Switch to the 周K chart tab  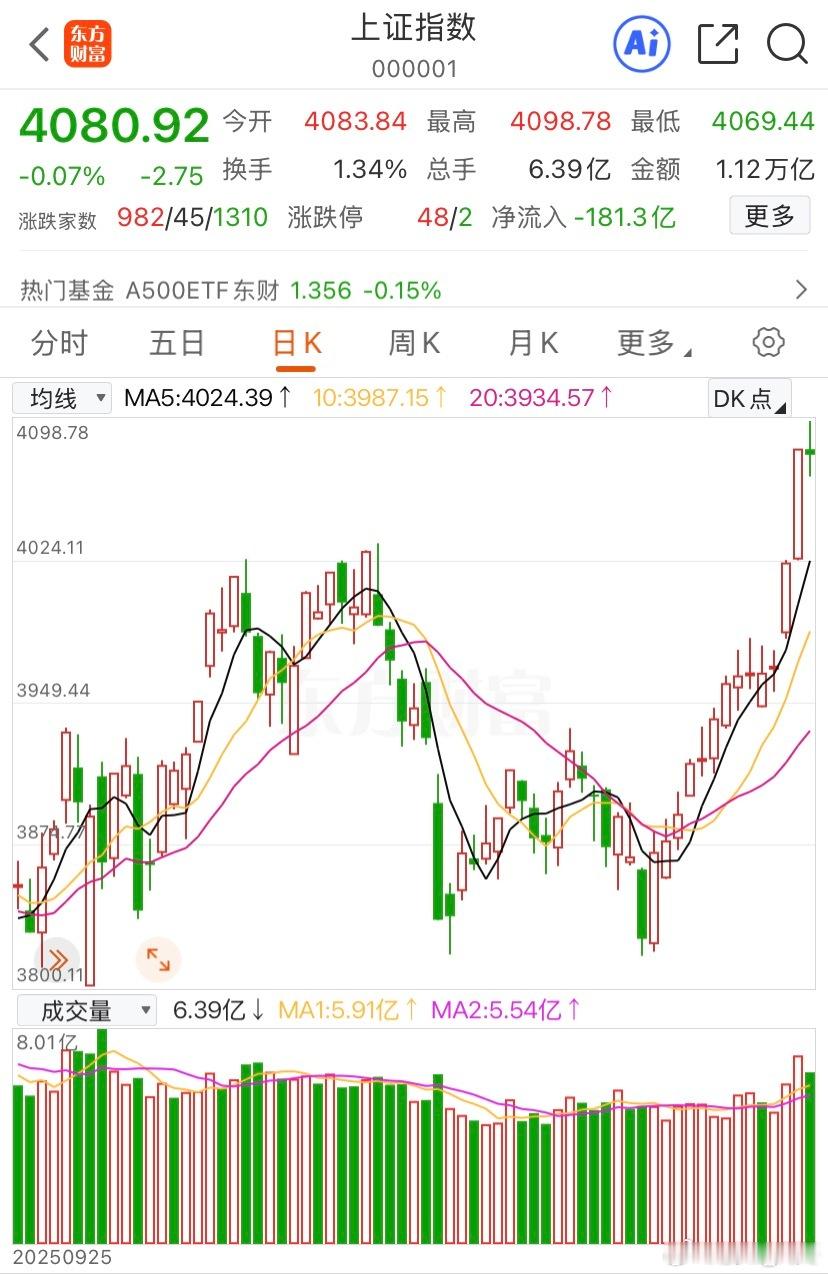click(413, 342)
